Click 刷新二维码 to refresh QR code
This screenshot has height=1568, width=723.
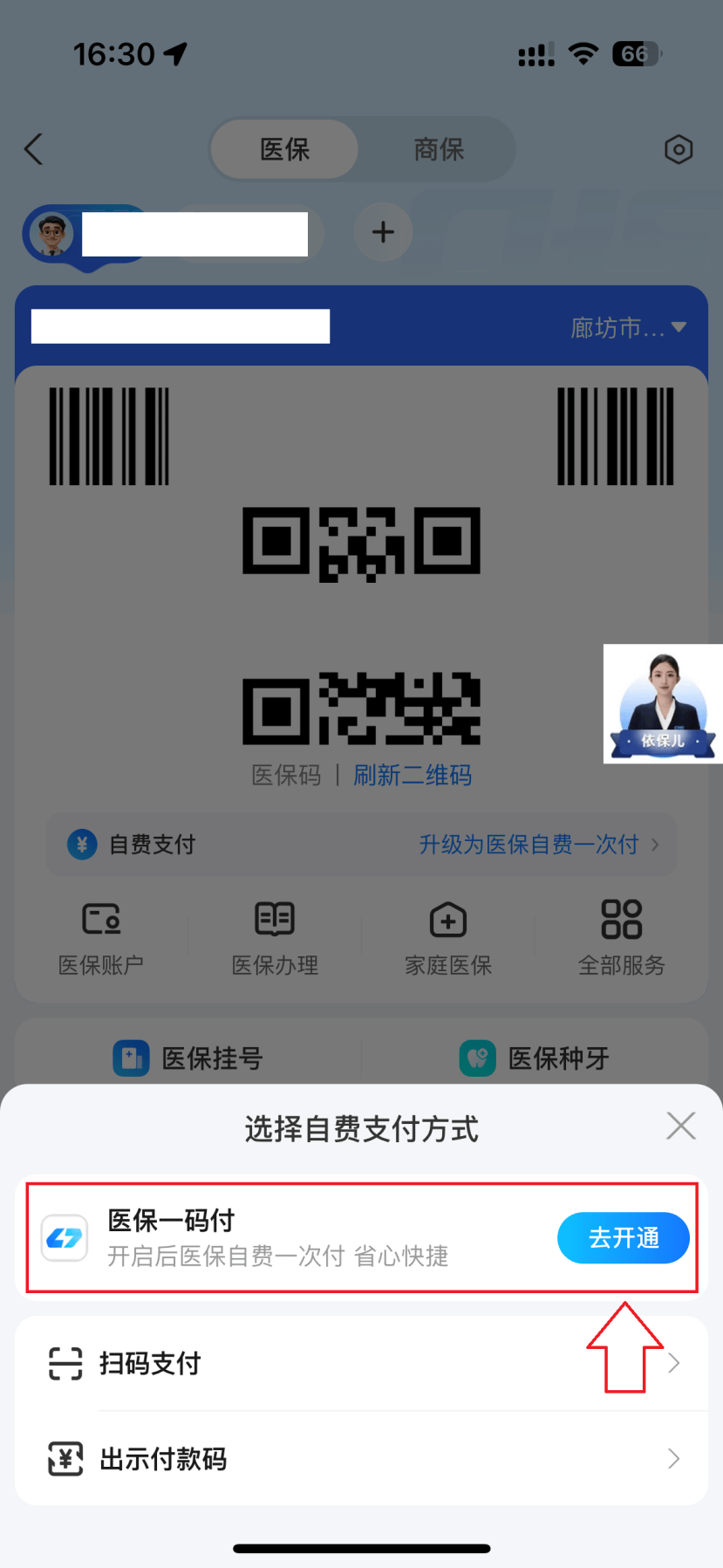click(x=413, y=776)
